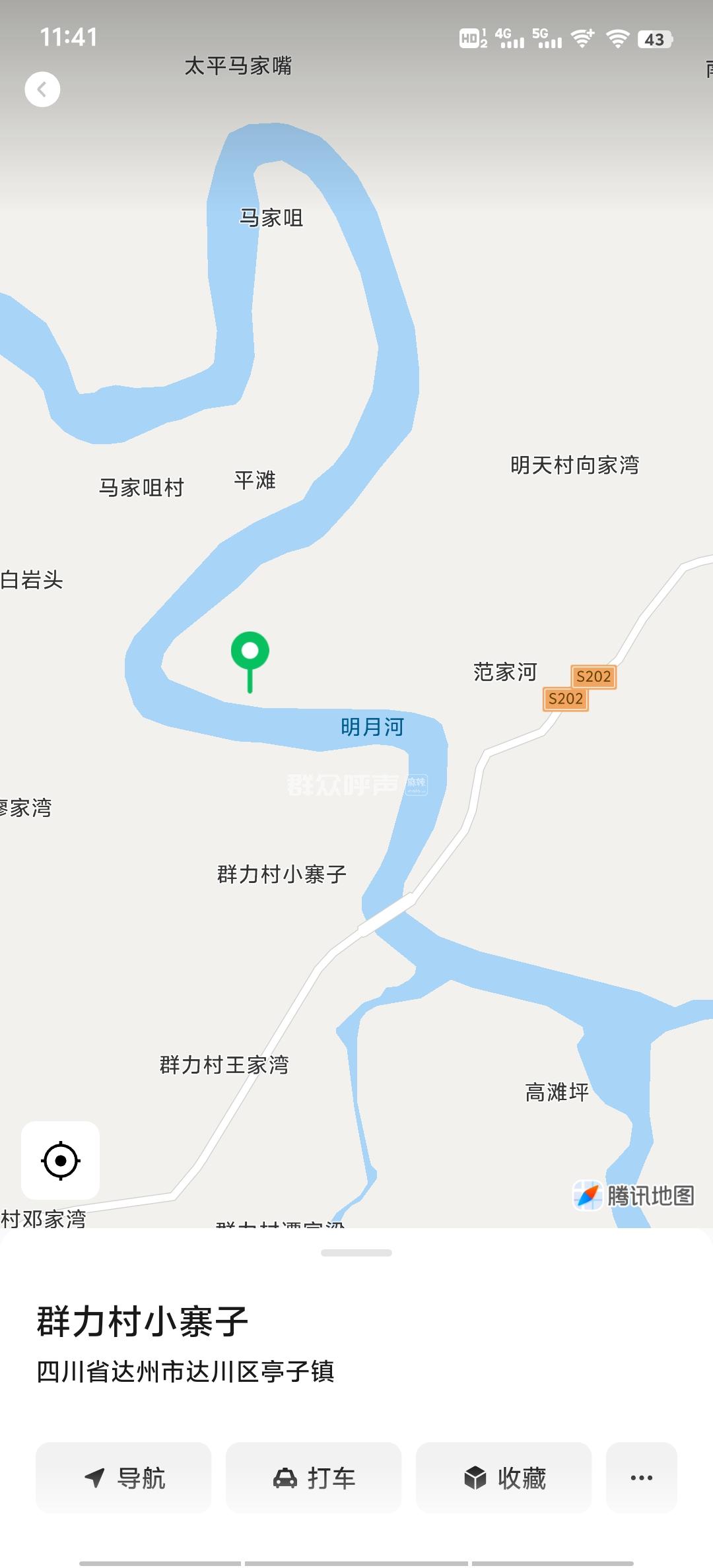713x1568 pixels.
Task: Tap the green location pin on map
Action: (x=250, y=653)
